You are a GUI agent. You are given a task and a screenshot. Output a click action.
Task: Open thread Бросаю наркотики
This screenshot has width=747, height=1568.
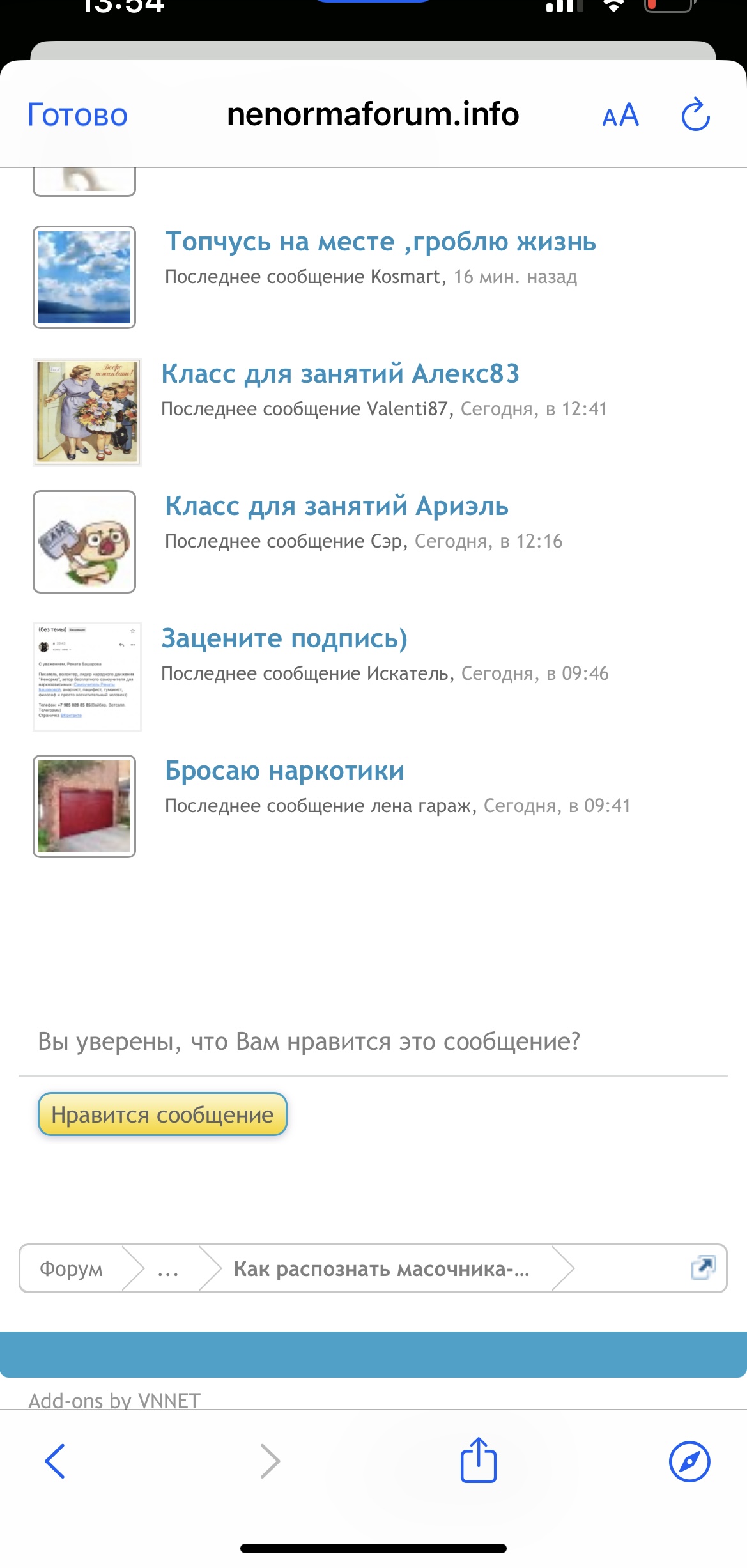284,771
